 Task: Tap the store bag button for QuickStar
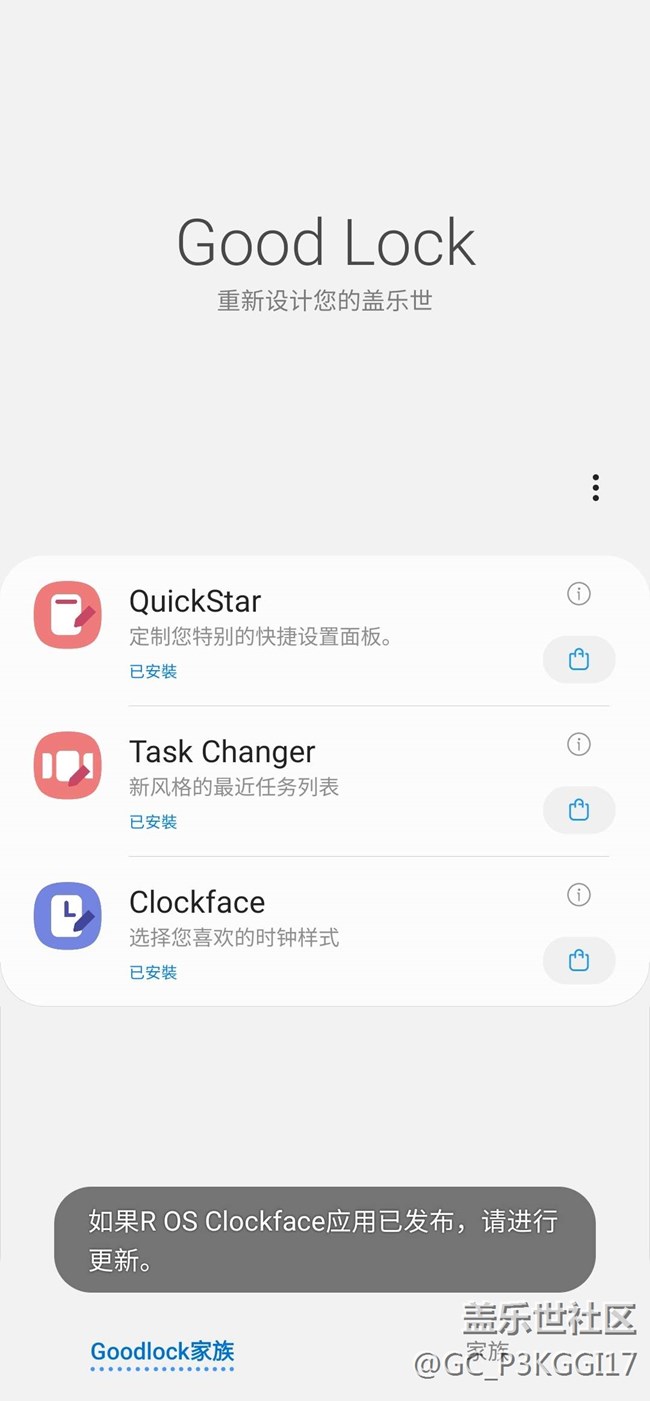578,660
